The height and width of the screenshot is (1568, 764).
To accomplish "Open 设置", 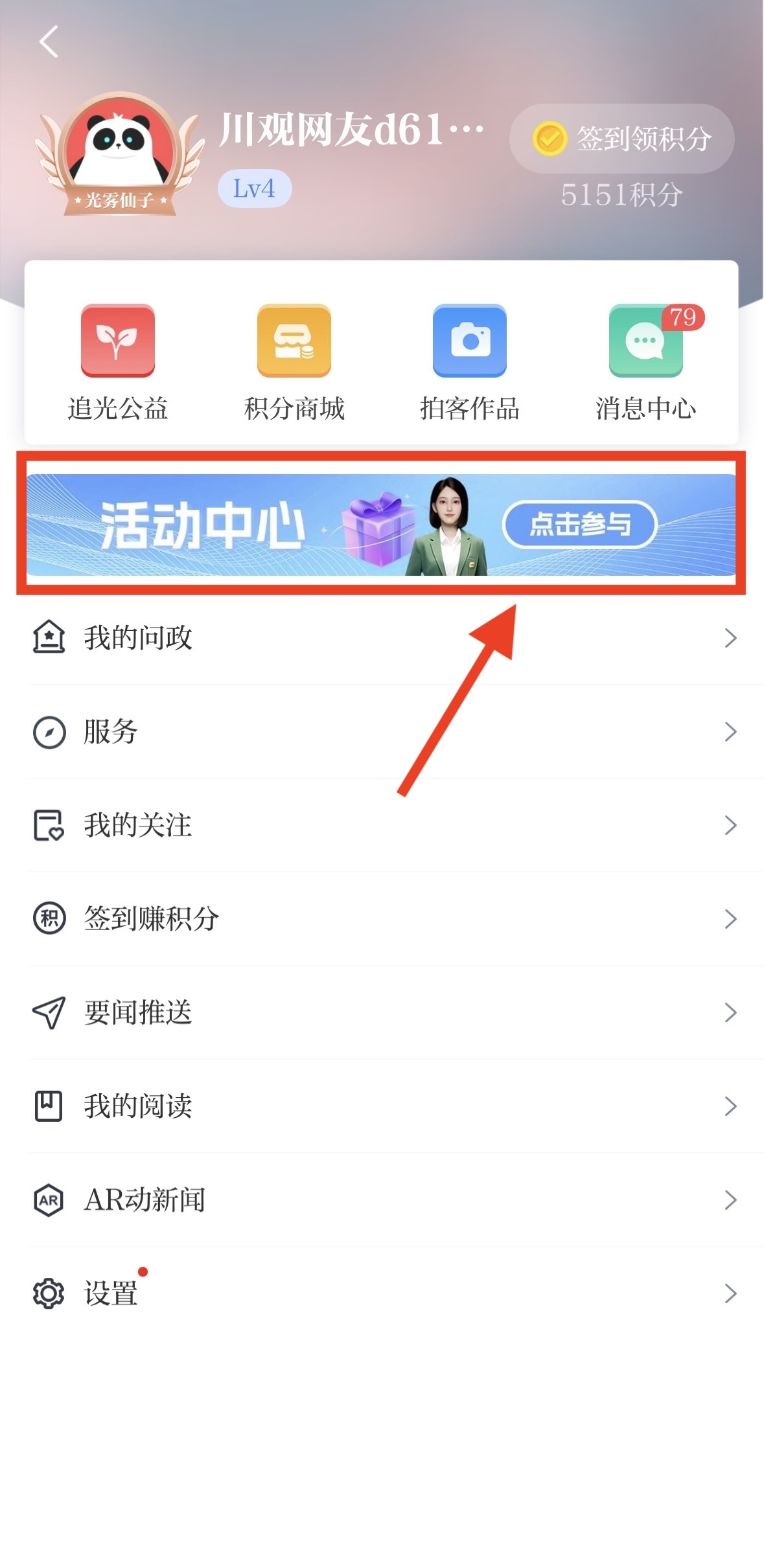I will pyautogui.click(x=382, y=1293).
